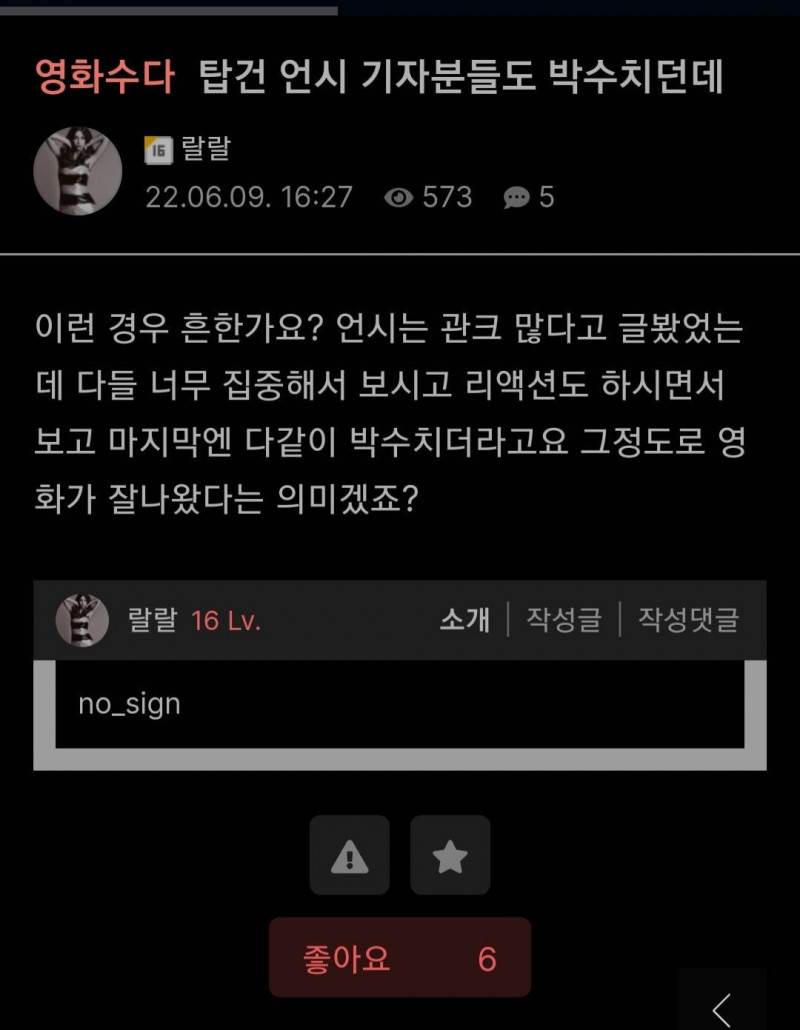
Task: Click the author's profile picture
Action: [78, 170]
